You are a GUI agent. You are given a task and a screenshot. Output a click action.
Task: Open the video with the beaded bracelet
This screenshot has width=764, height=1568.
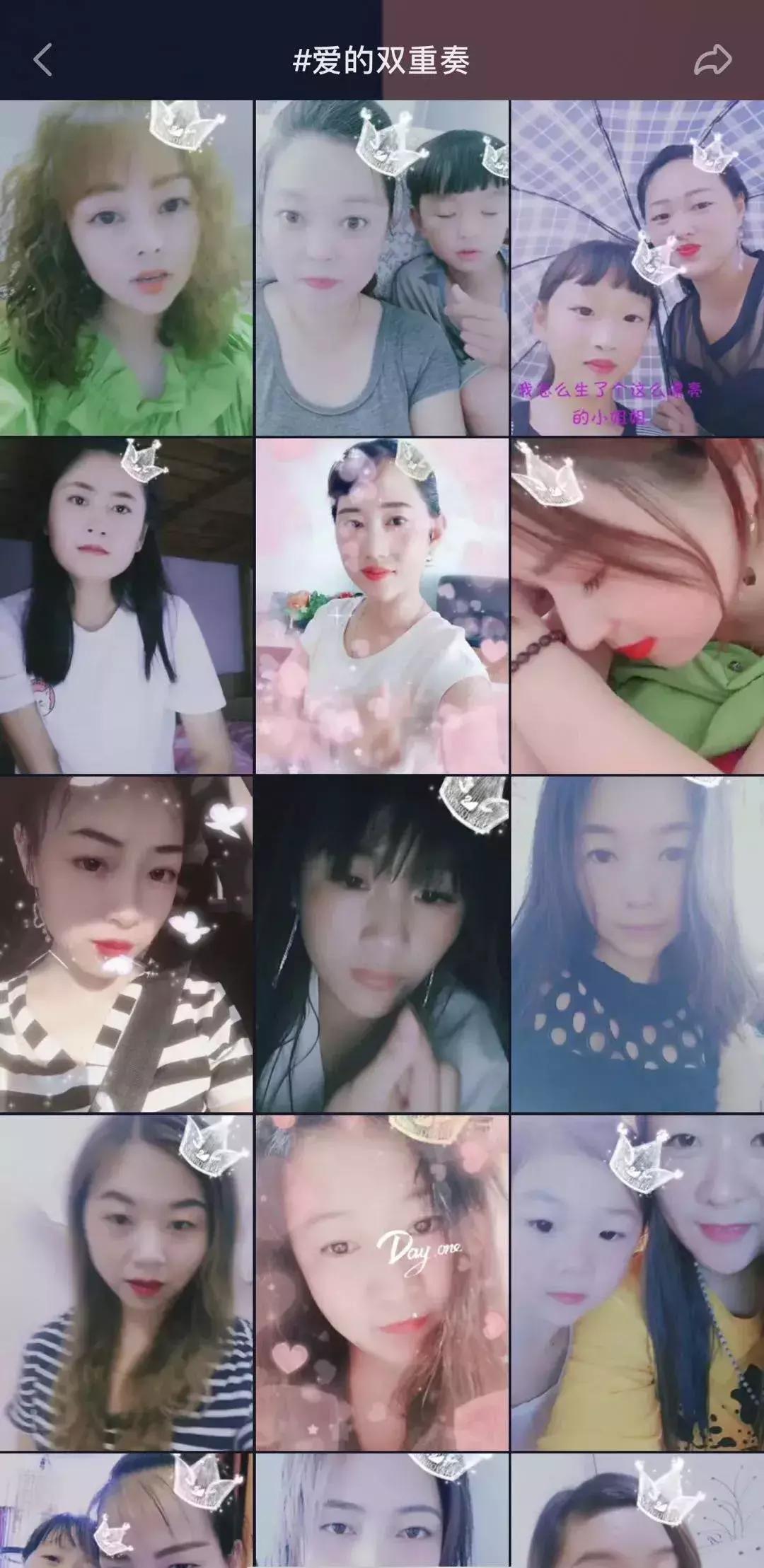pos(637,605)
